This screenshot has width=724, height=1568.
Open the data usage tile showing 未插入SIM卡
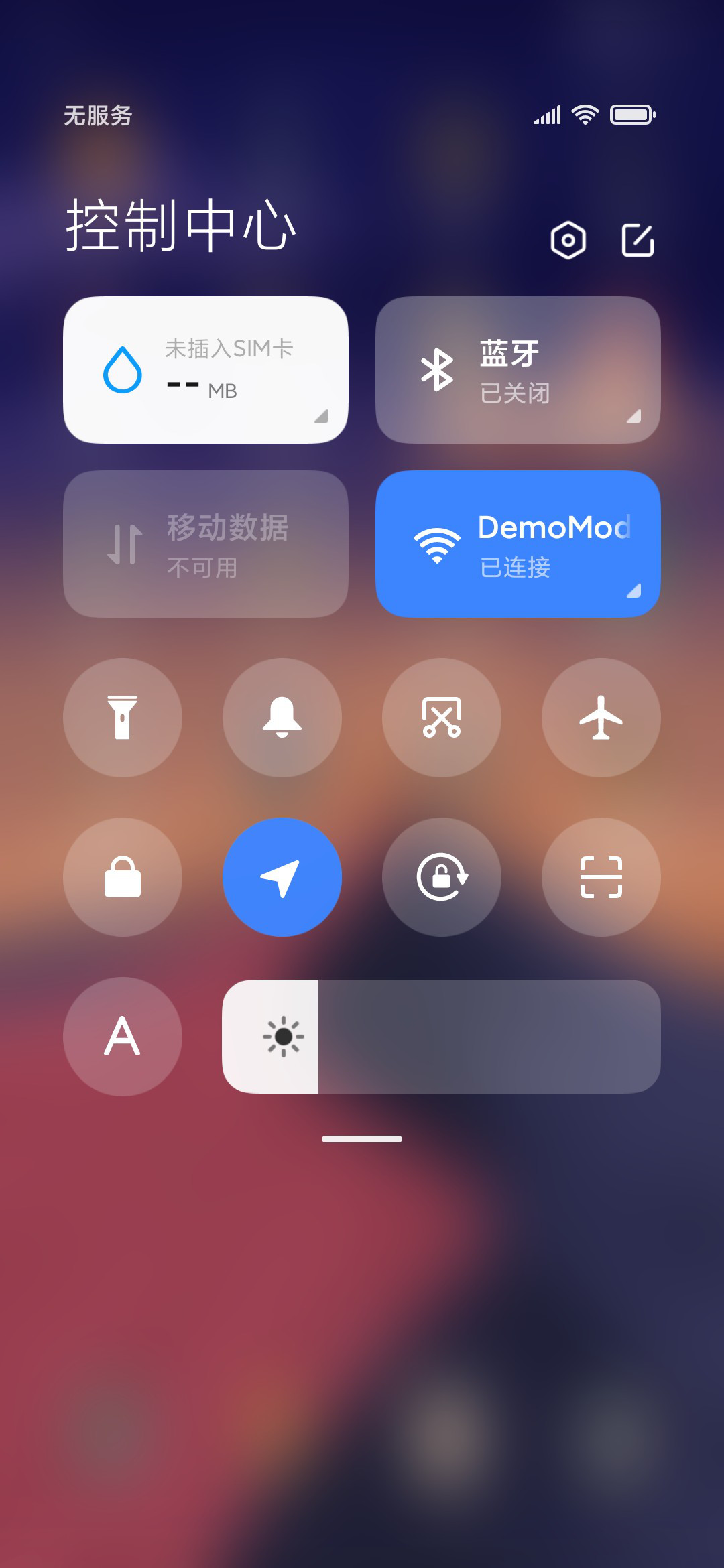click(x=206, y=370)
